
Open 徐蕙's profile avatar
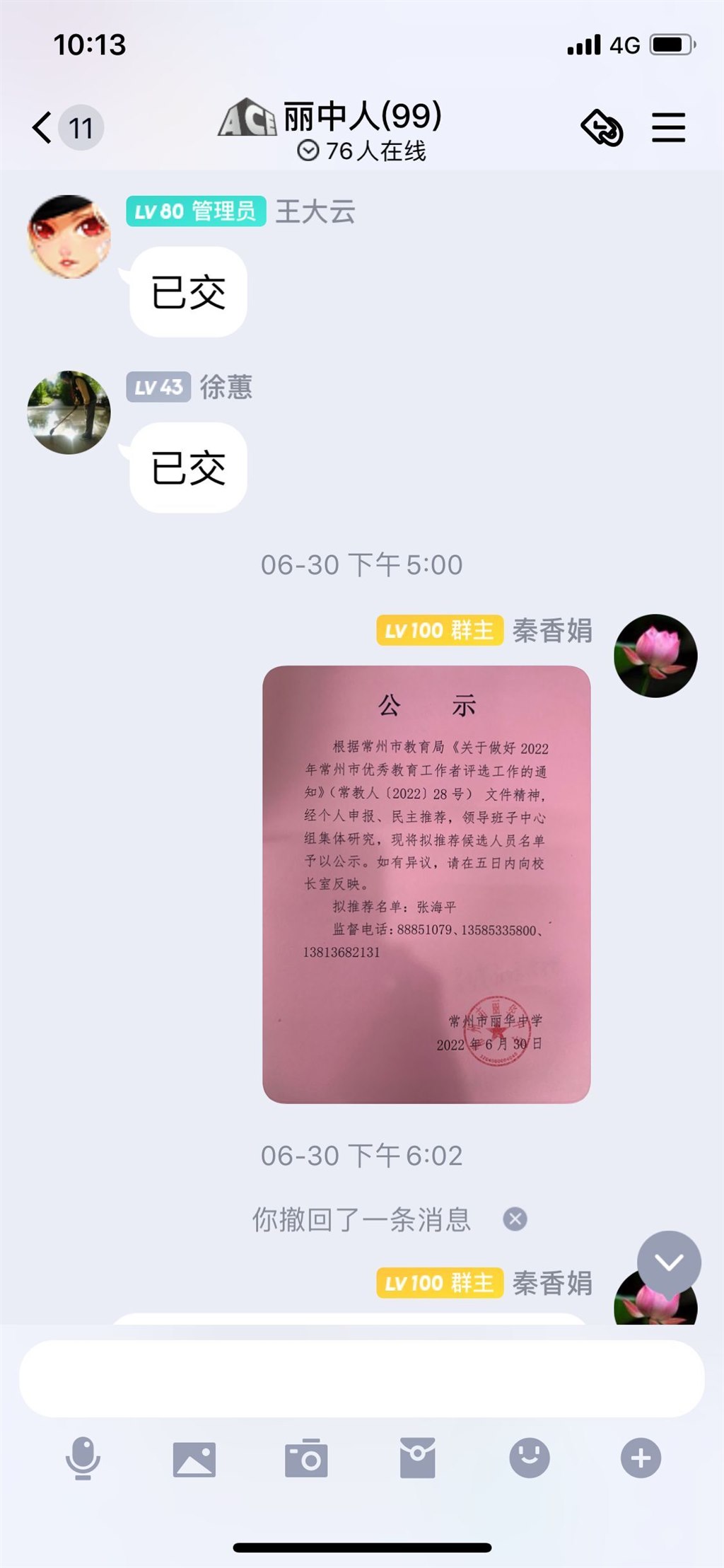click(x=69, y=412)
